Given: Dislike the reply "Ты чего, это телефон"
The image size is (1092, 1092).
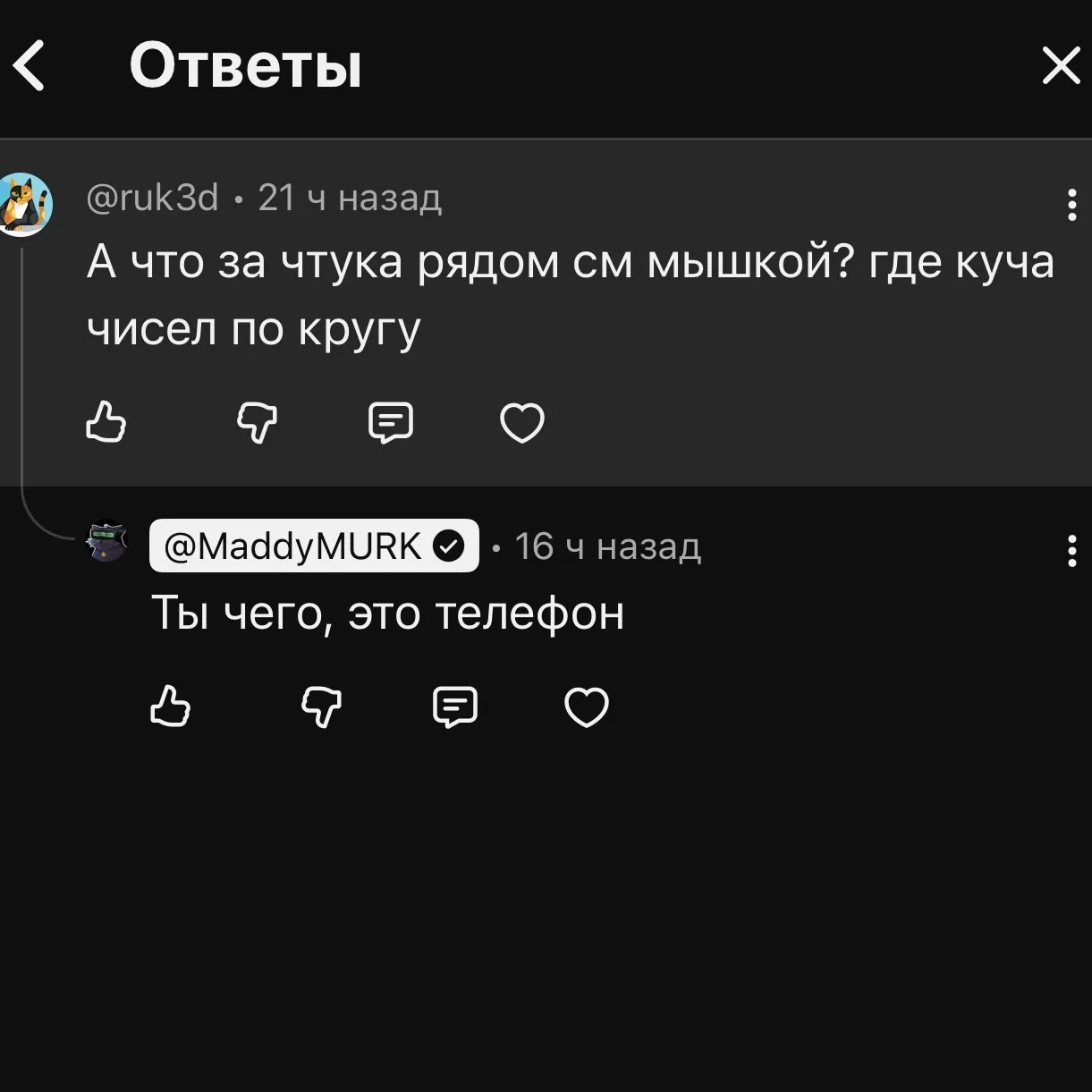Looking at the screenshot, I should click(x=322, y=707).
